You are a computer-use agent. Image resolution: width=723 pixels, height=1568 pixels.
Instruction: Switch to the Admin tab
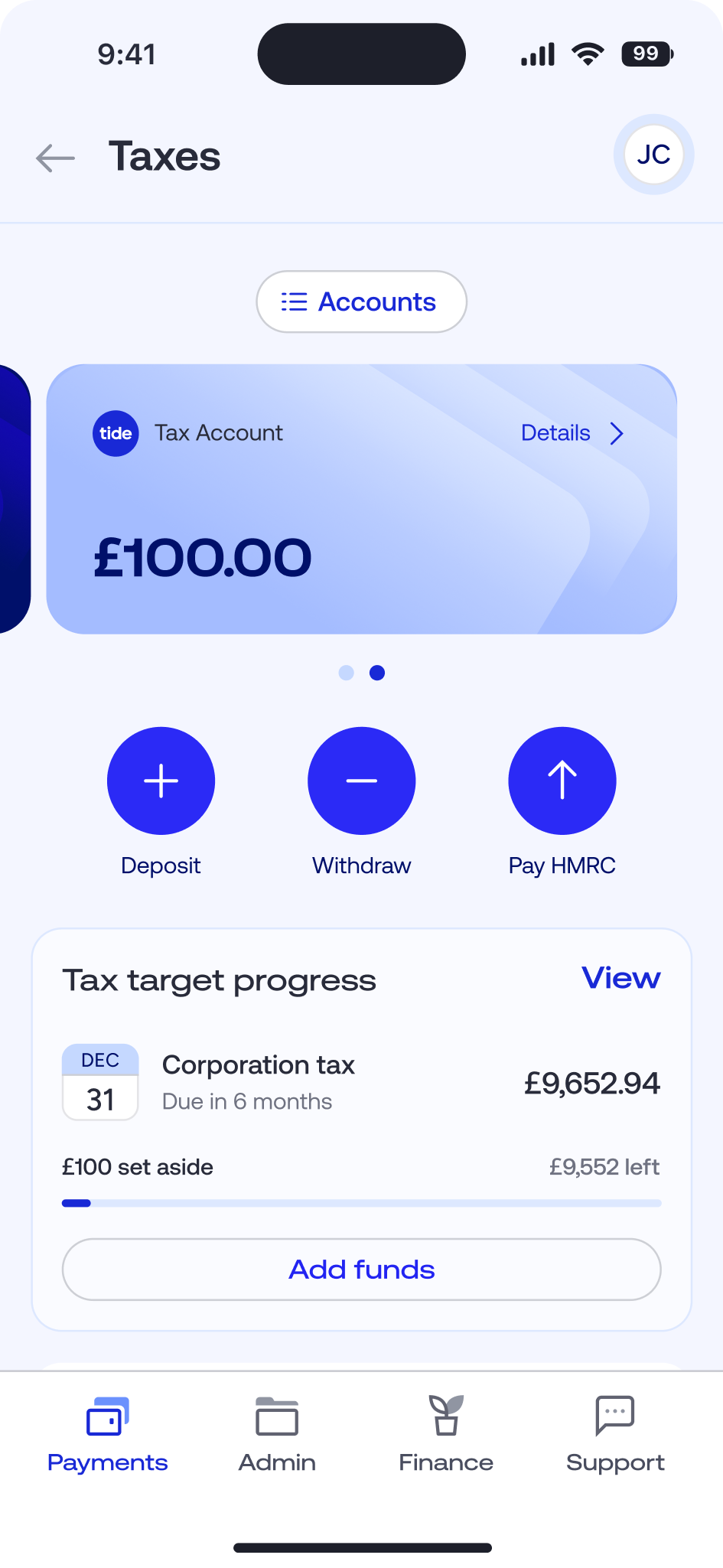[x=277, y=1435]
